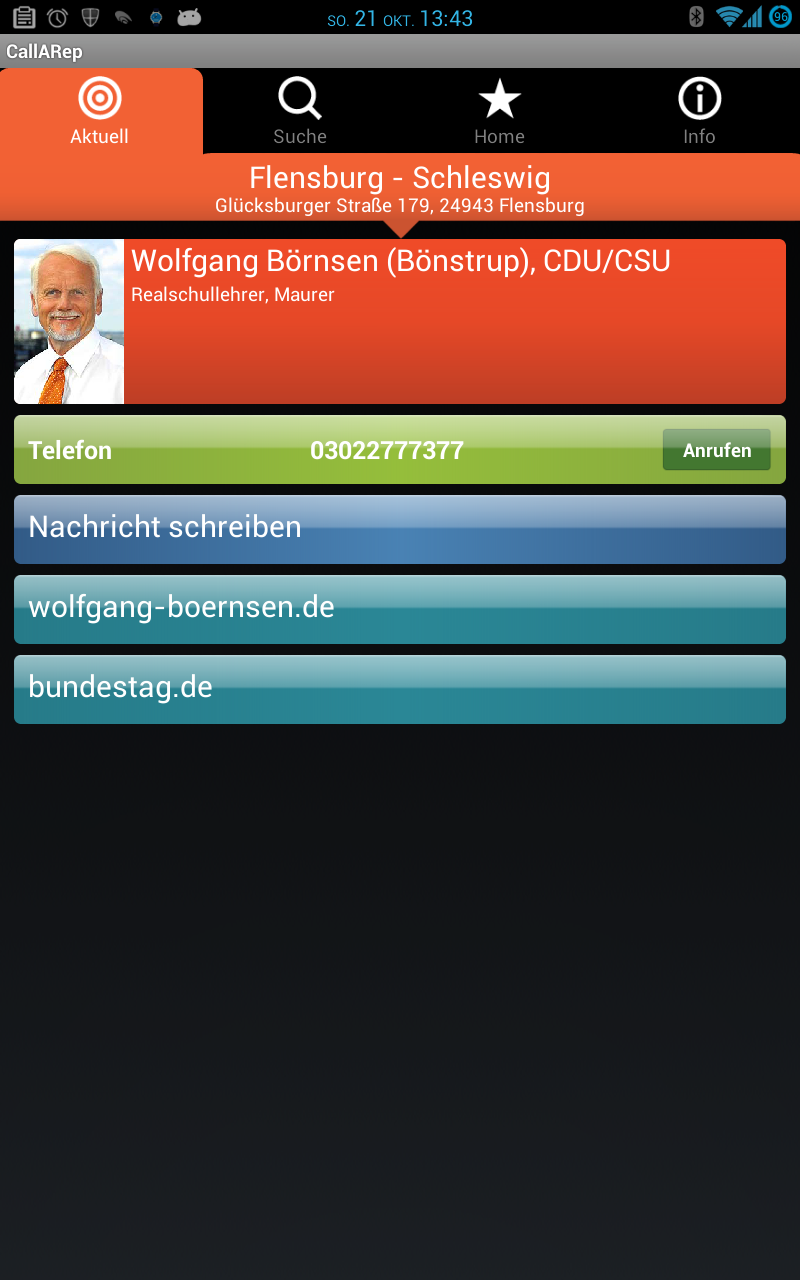
Task: Open the bundestag.de link
Action: point(400,689)
